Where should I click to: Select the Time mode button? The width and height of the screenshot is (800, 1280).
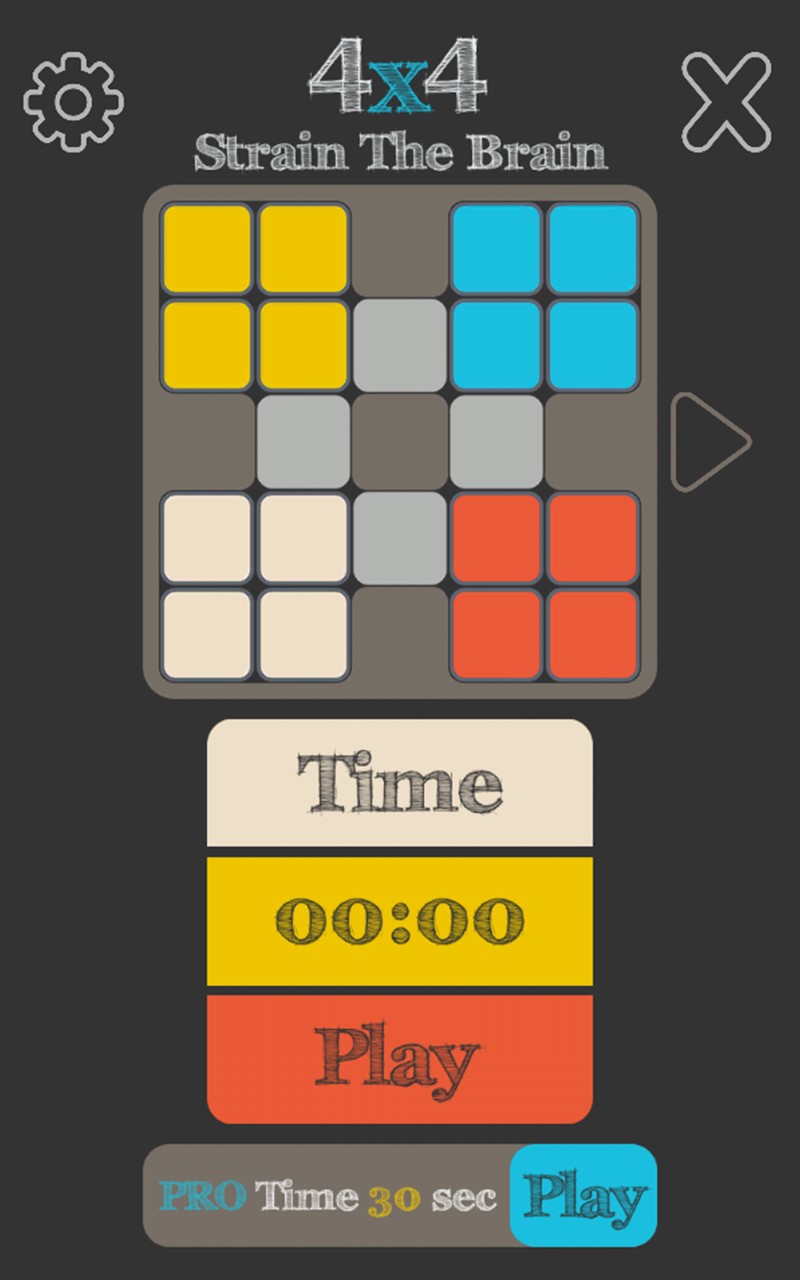coord(399,783)
